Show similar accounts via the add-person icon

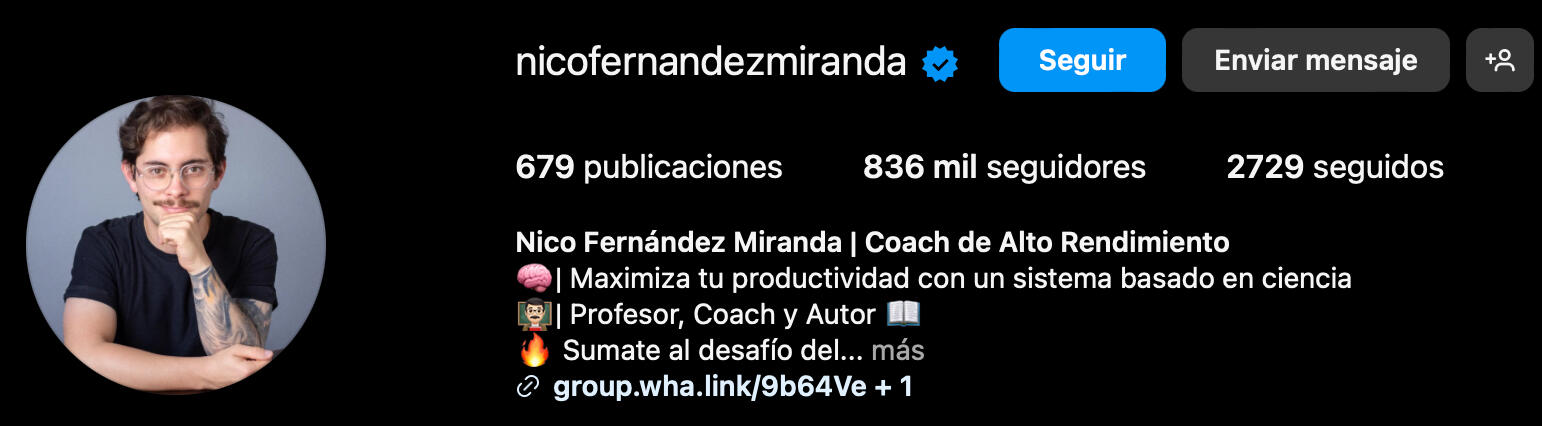tap(1499, 60)
